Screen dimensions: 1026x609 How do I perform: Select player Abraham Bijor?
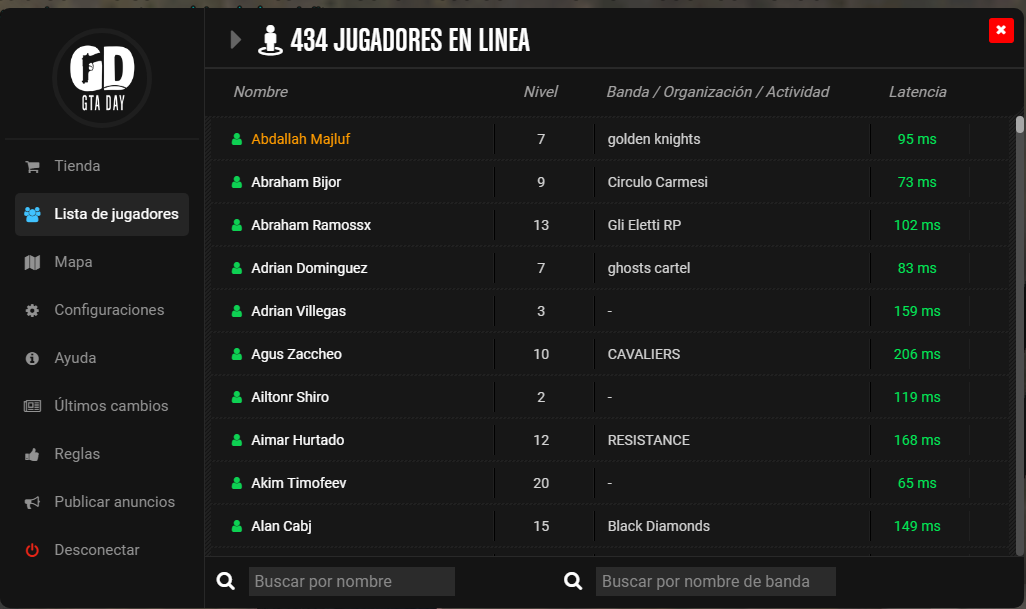296,182
